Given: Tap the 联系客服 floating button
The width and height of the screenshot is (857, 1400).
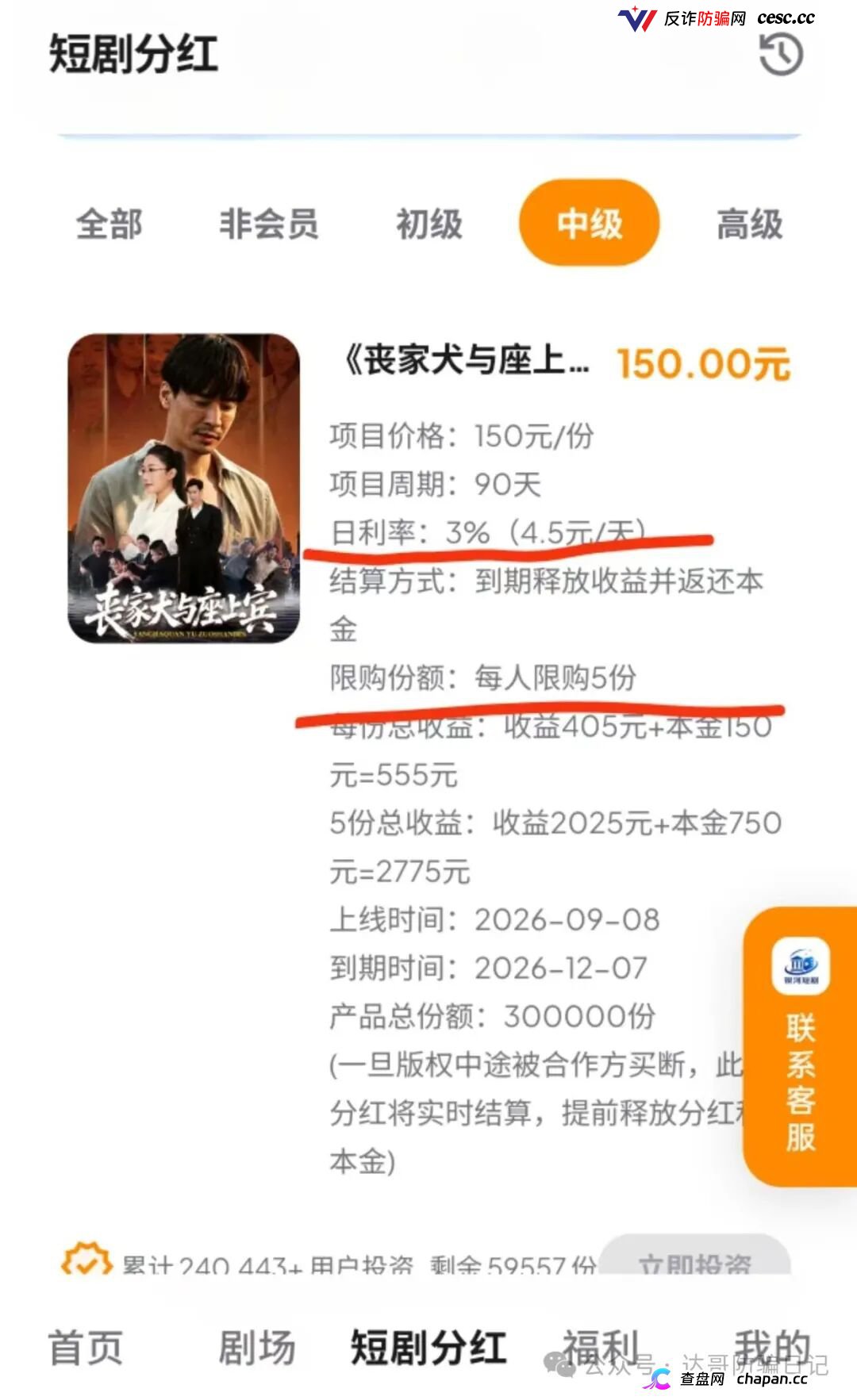Looking at the screenshot, I should click(x=800, y=1046).
